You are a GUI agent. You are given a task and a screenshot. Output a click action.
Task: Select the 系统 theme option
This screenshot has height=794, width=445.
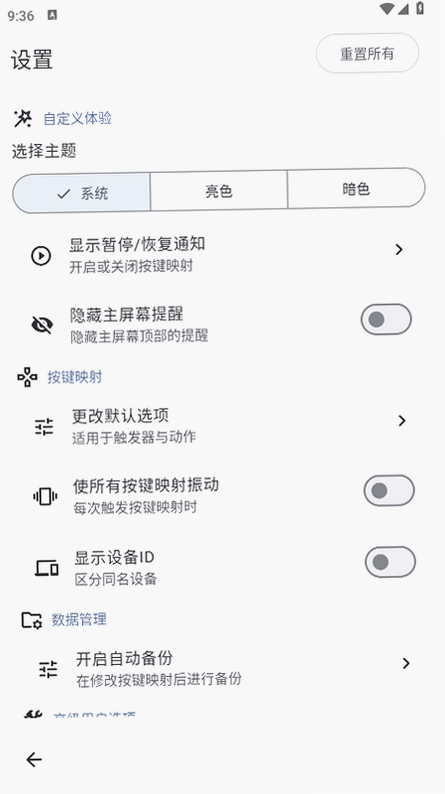82,193
